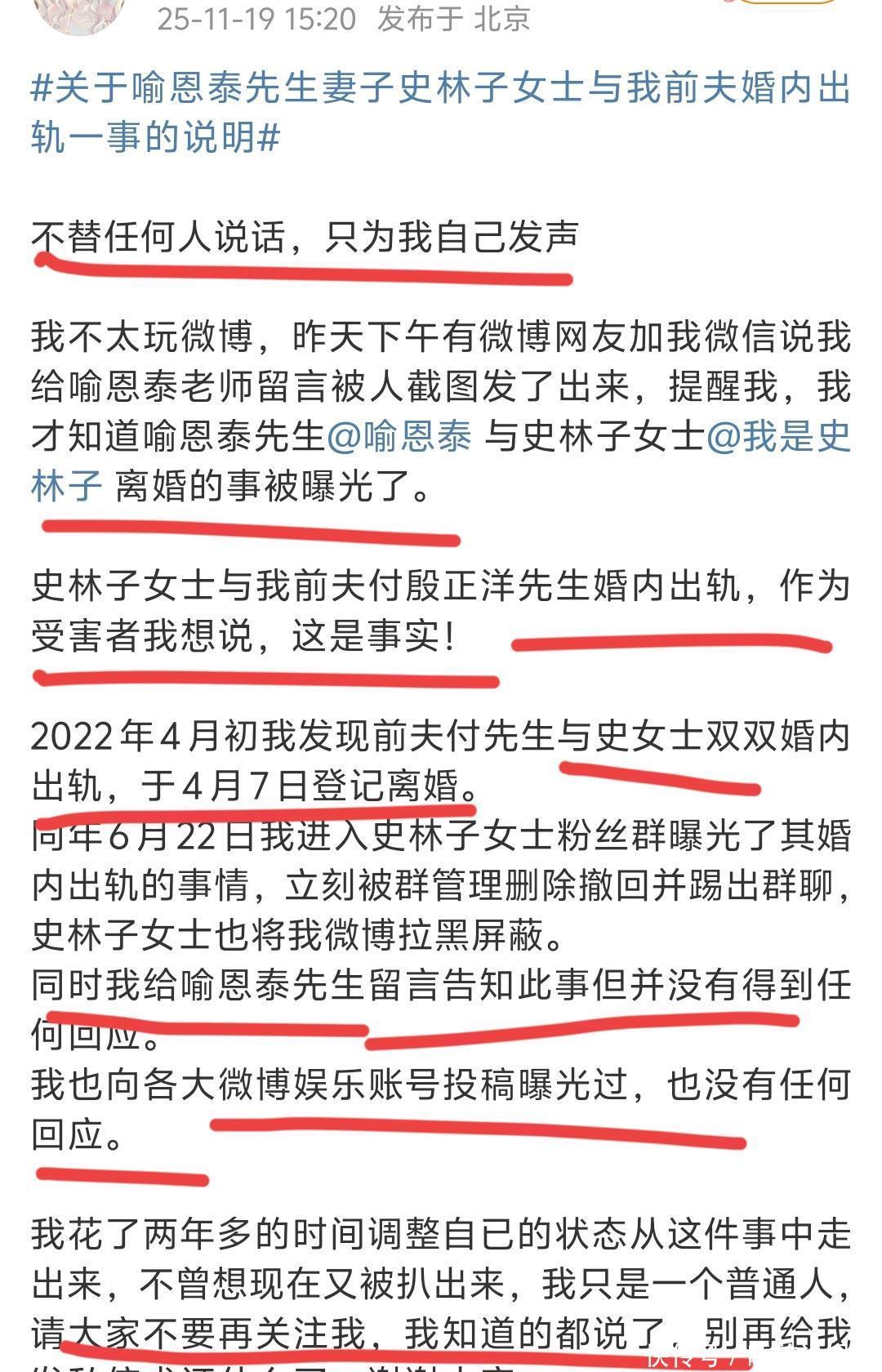882x1372 pixels.
Task: Open the @喻恩泰 mention profile
Action: pos(399,439)
